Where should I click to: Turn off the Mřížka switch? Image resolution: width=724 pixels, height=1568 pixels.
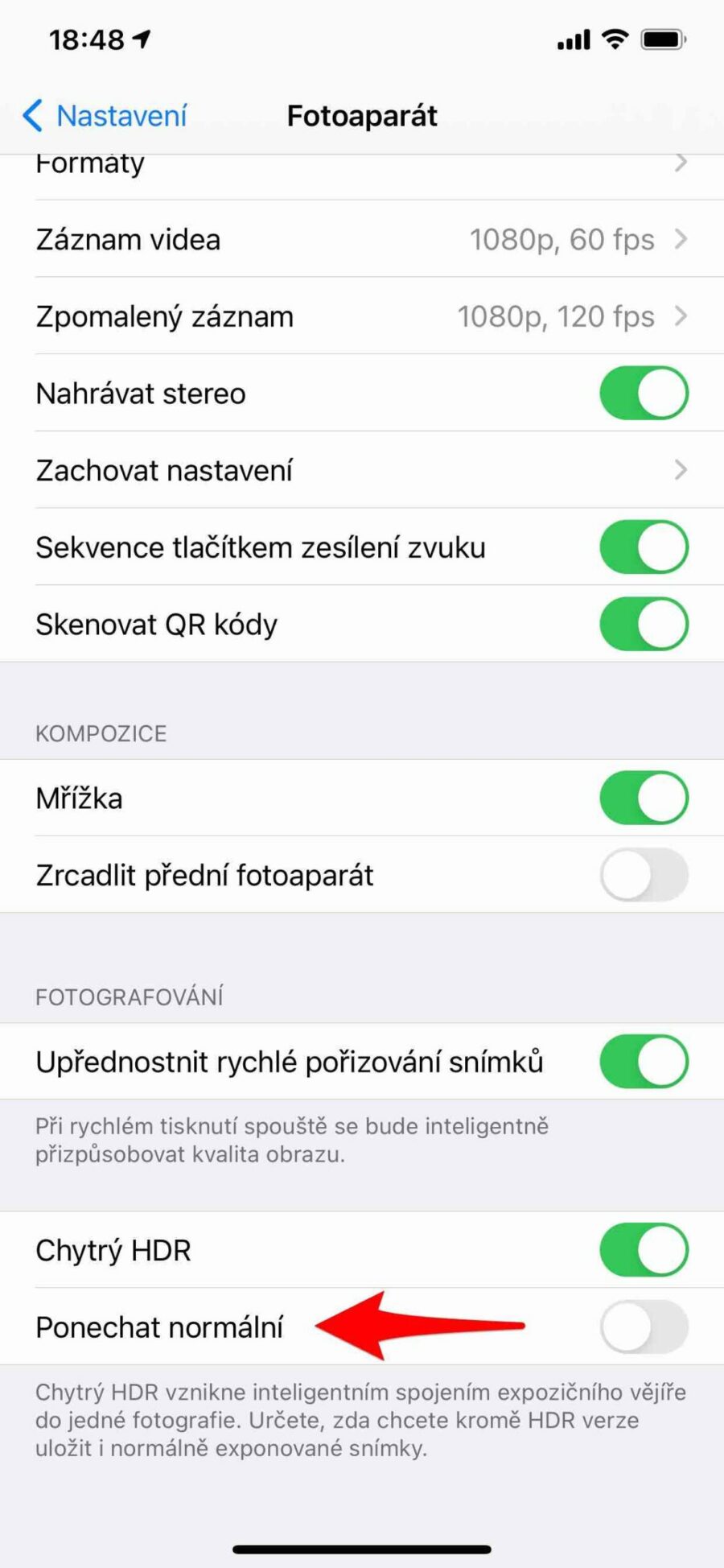click(x=643, y=797)
